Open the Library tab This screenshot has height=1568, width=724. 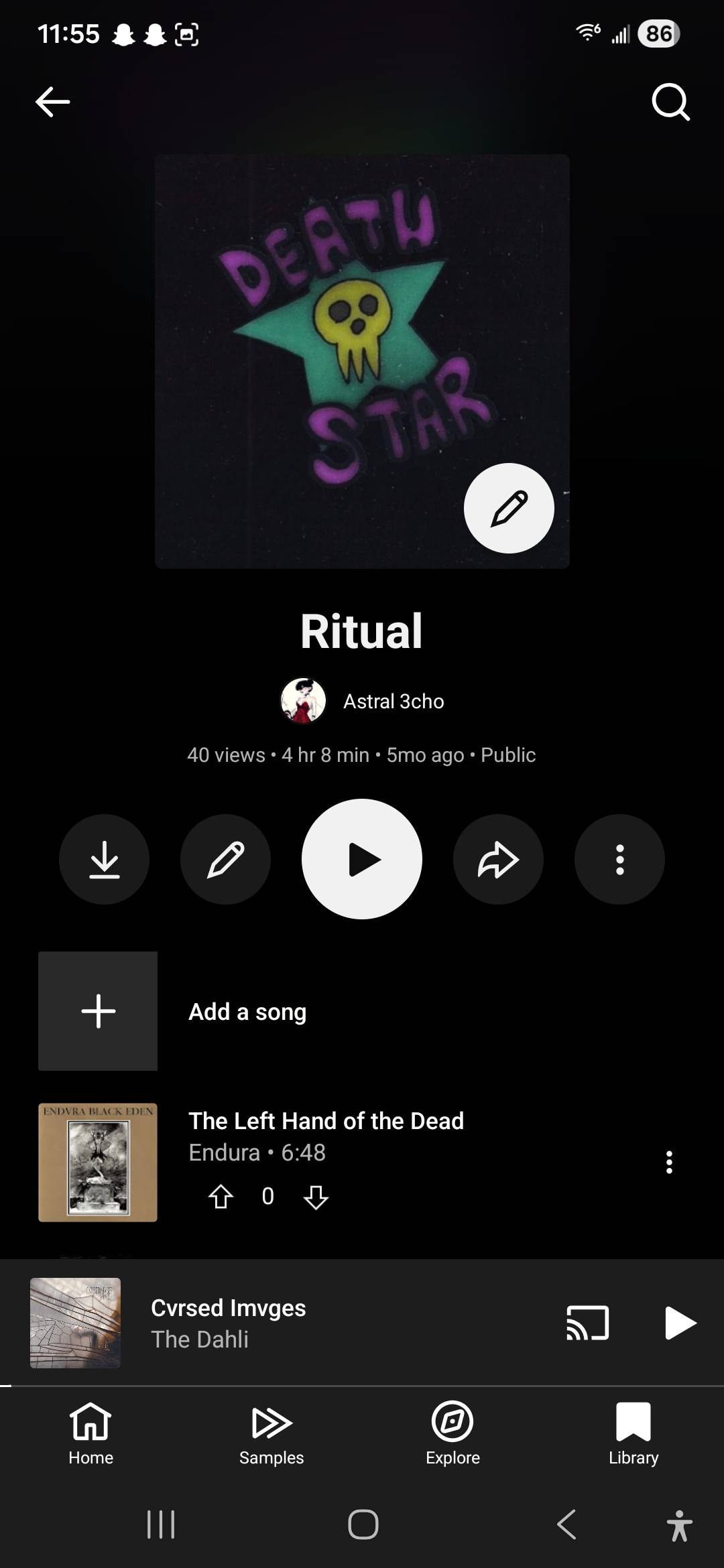point(633,1433)
